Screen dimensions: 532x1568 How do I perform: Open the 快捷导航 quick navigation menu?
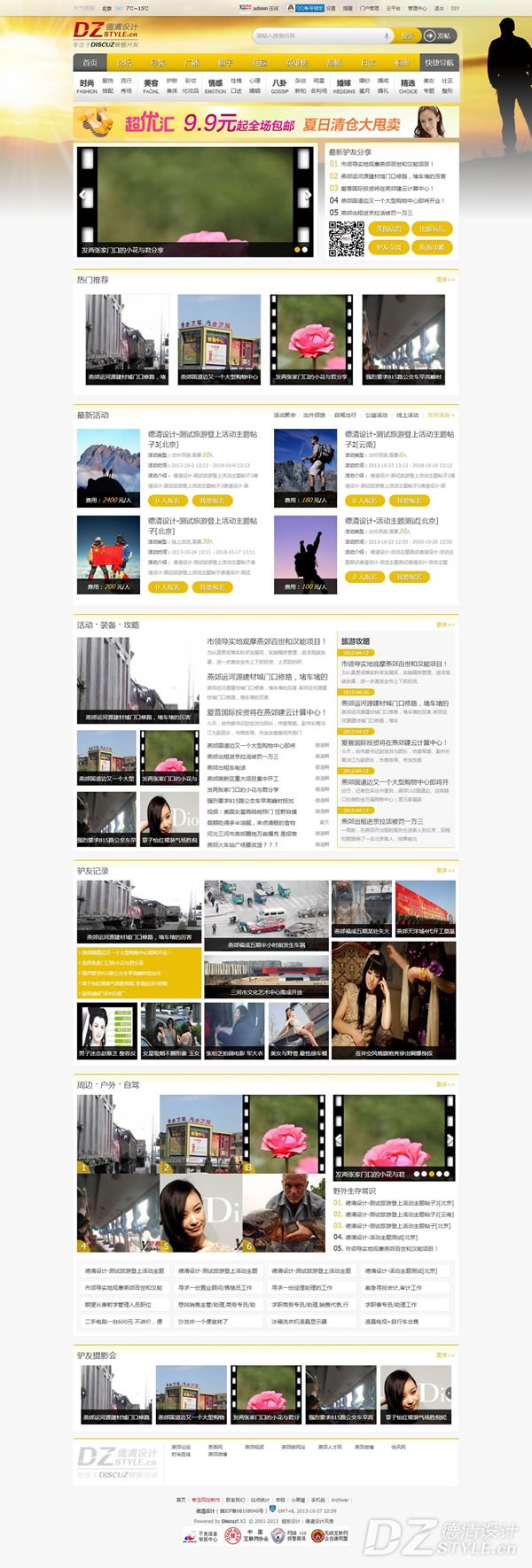coord(439,63)
